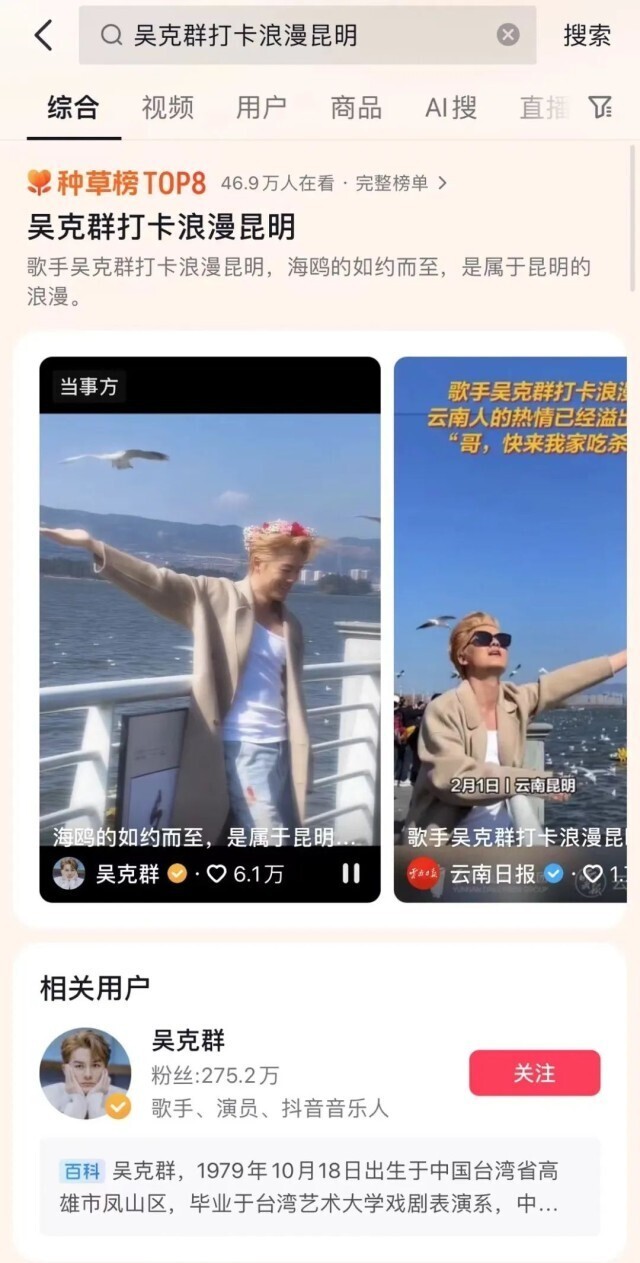Pause the 当事方 video by 吴克群

[351, 873]
